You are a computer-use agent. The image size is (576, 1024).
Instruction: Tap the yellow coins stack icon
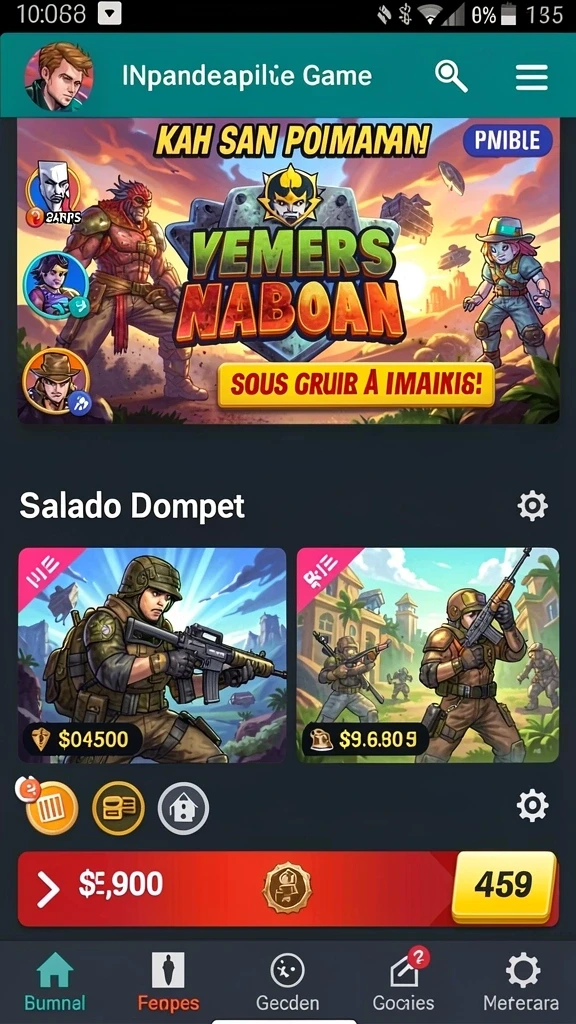[118, 808]
